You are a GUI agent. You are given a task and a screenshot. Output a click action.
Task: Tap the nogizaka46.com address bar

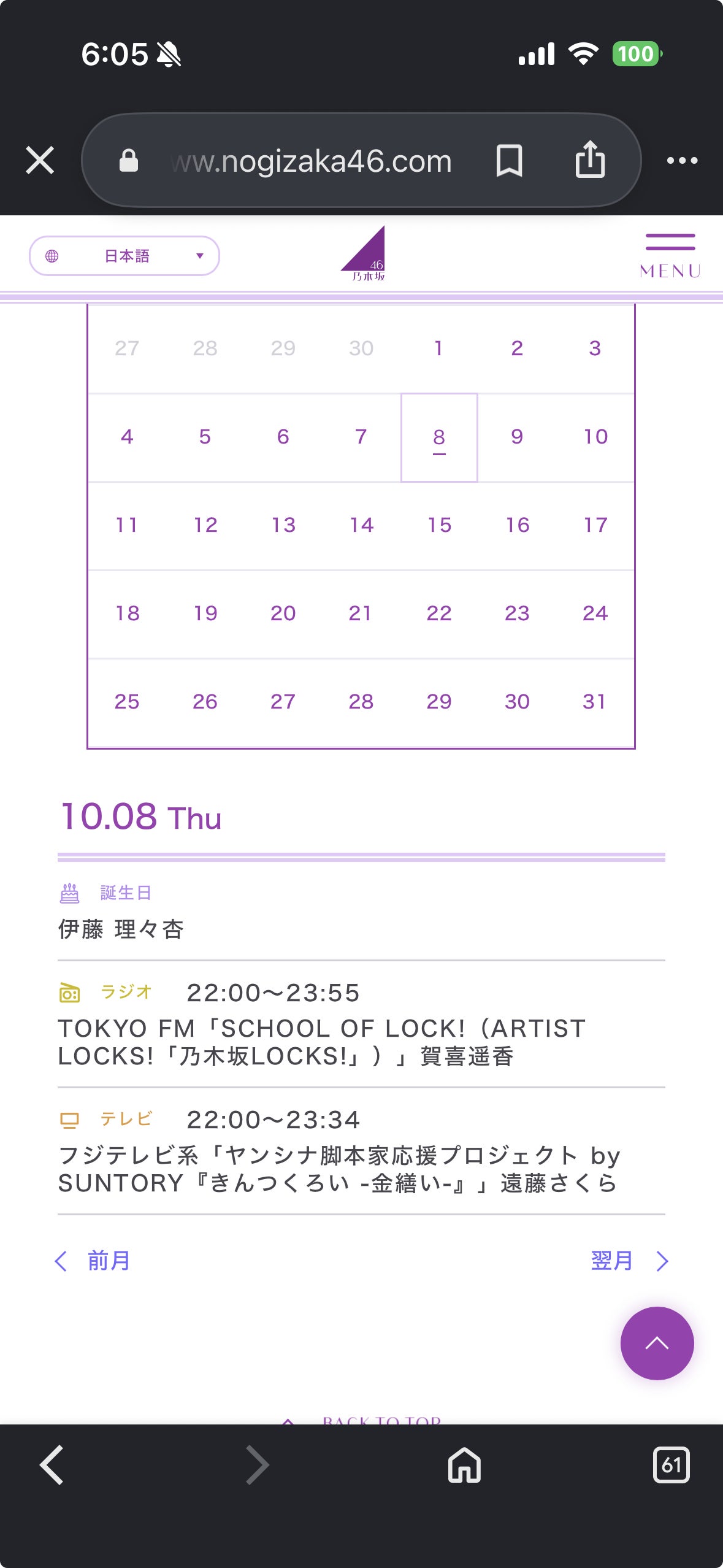pos(310,161)
